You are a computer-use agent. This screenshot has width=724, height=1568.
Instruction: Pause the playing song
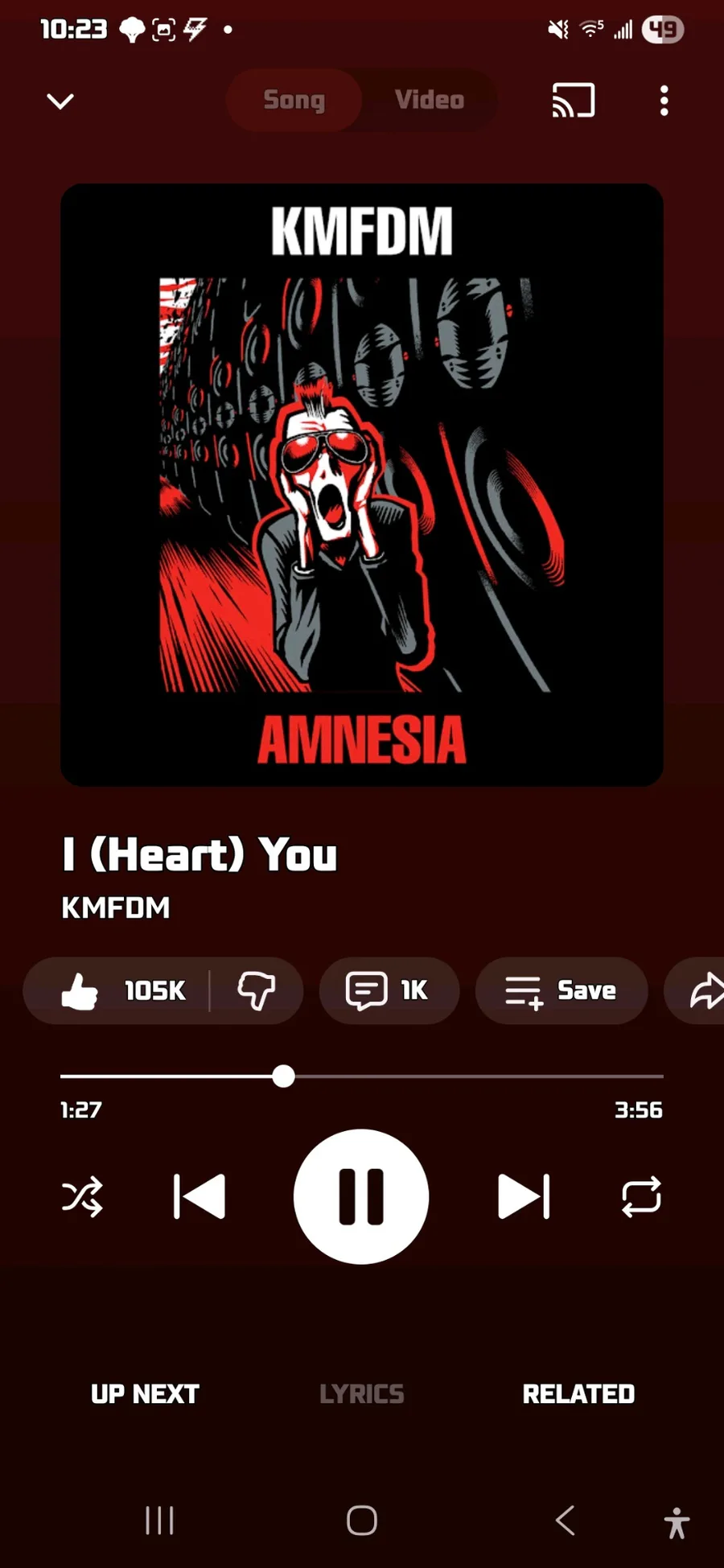pyautogui.click(x=361, y=1196)
